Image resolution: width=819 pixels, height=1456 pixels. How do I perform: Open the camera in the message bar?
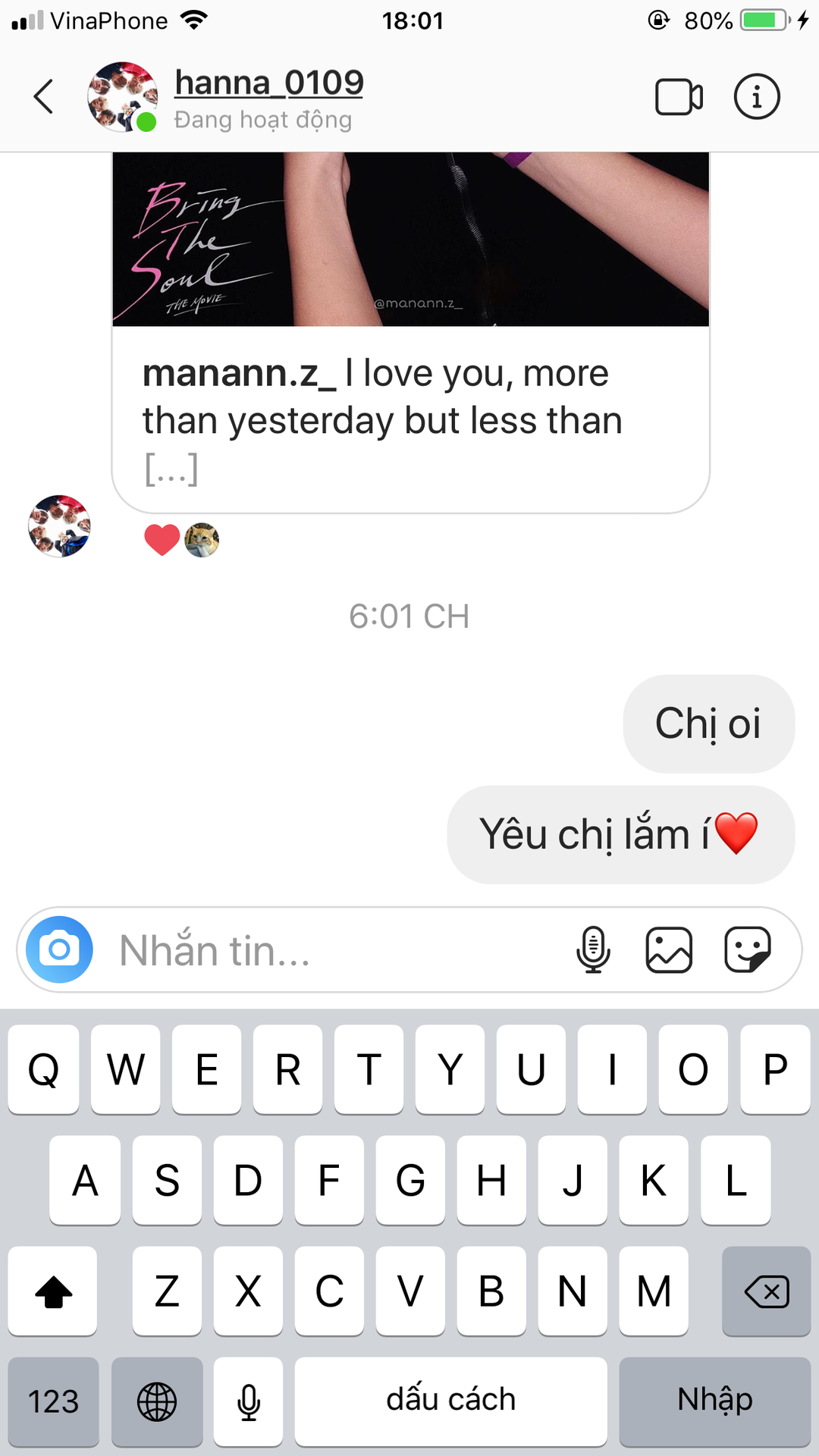click(59, 949)
